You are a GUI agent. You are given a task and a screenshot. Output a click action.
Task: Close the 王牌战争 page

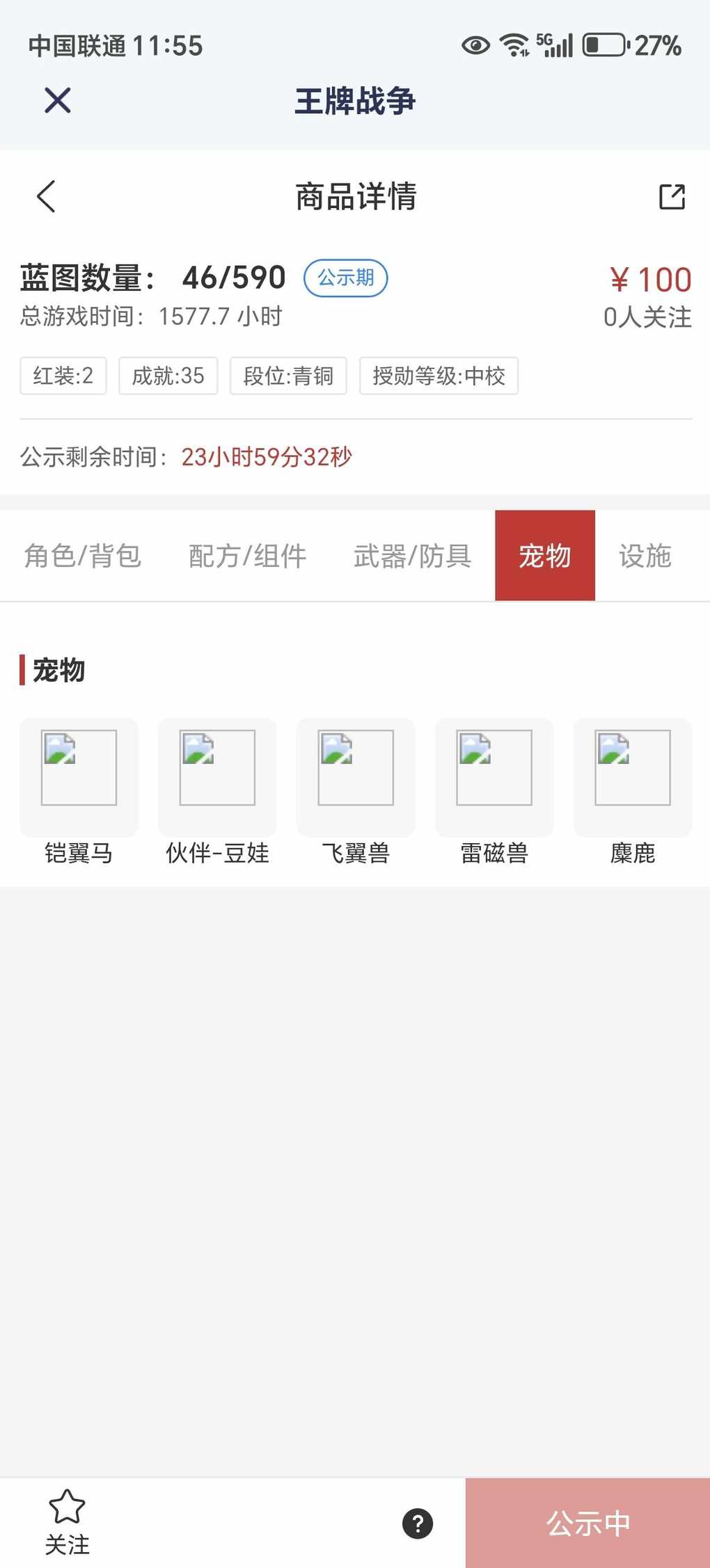[x=58, y=101]
